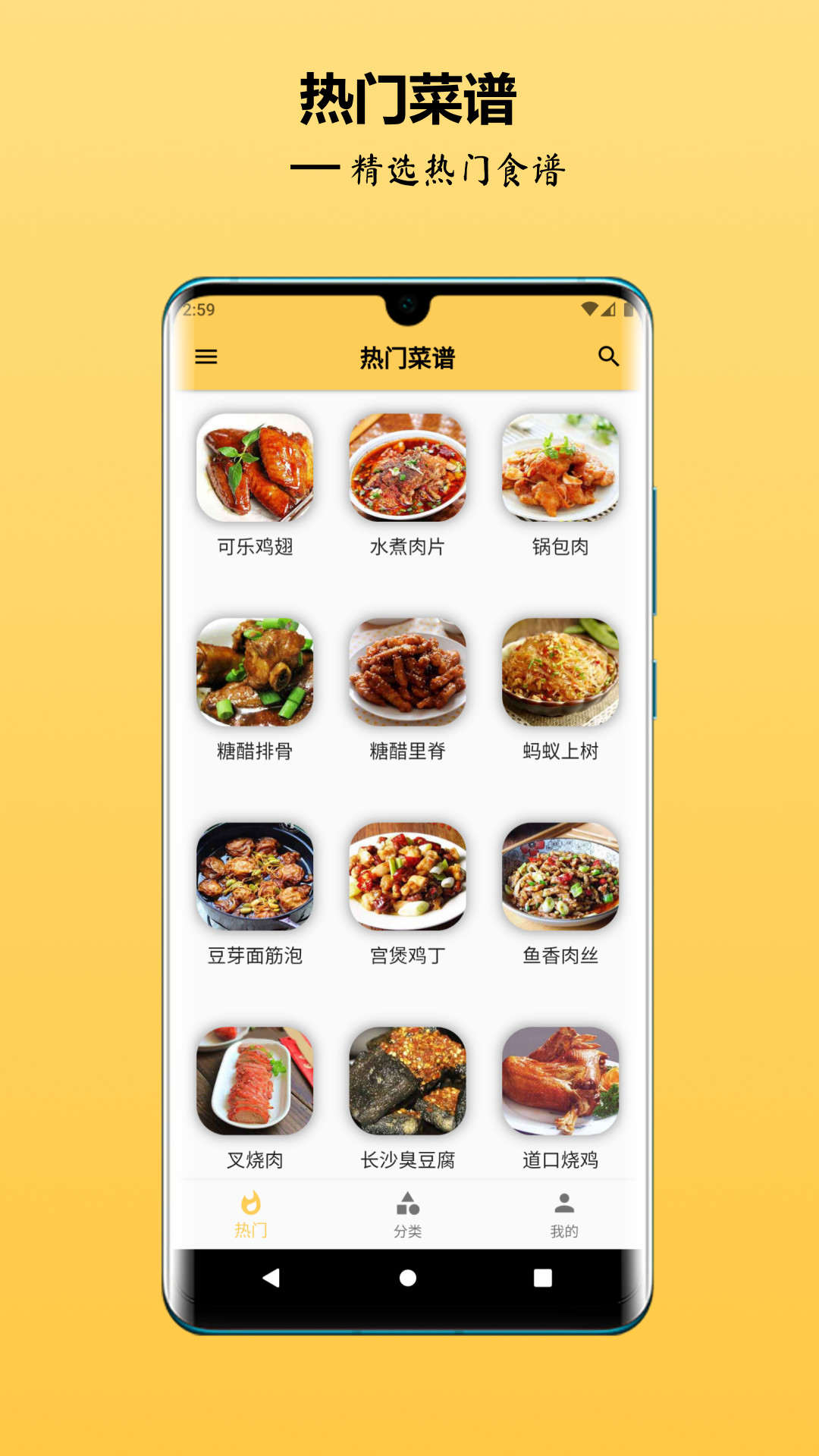
Task: Open the hamburger navigation drawer
Action: [x=206, y=356]
